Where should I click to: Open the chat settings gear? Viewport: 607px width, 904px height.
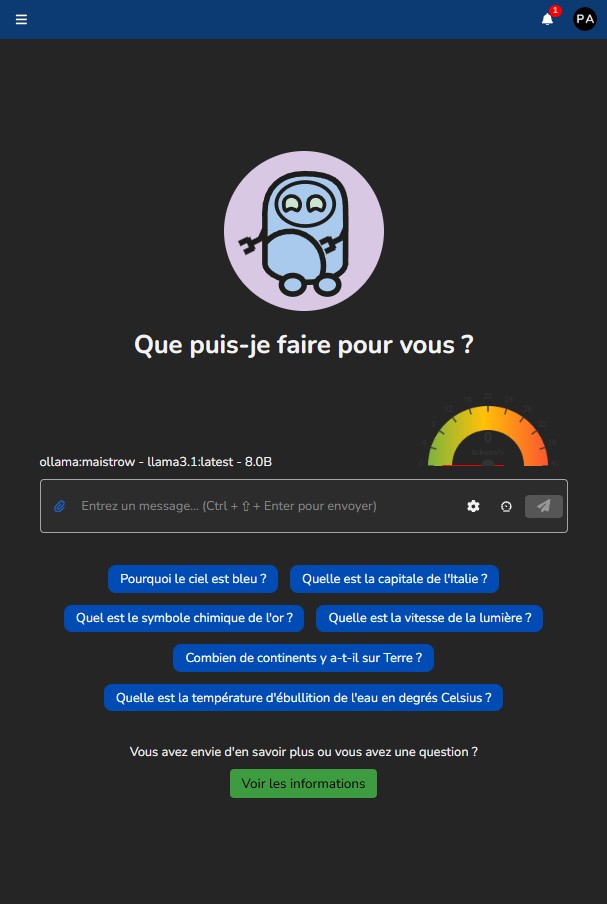[x=473, y=506]
